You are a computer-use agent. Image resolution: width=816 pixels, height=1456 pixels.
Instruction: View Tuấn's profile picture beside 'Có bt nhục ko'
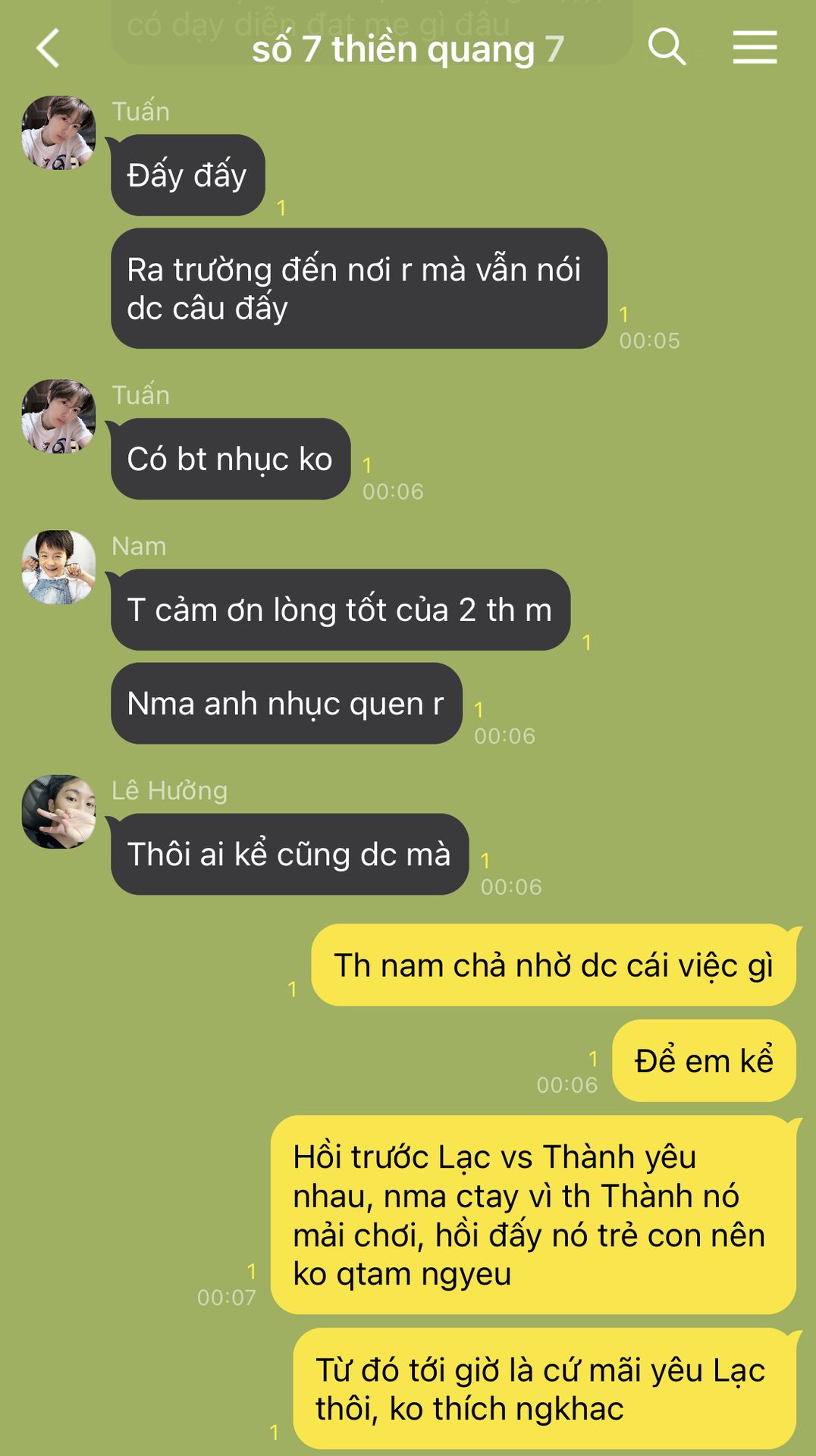coord(58,416)
